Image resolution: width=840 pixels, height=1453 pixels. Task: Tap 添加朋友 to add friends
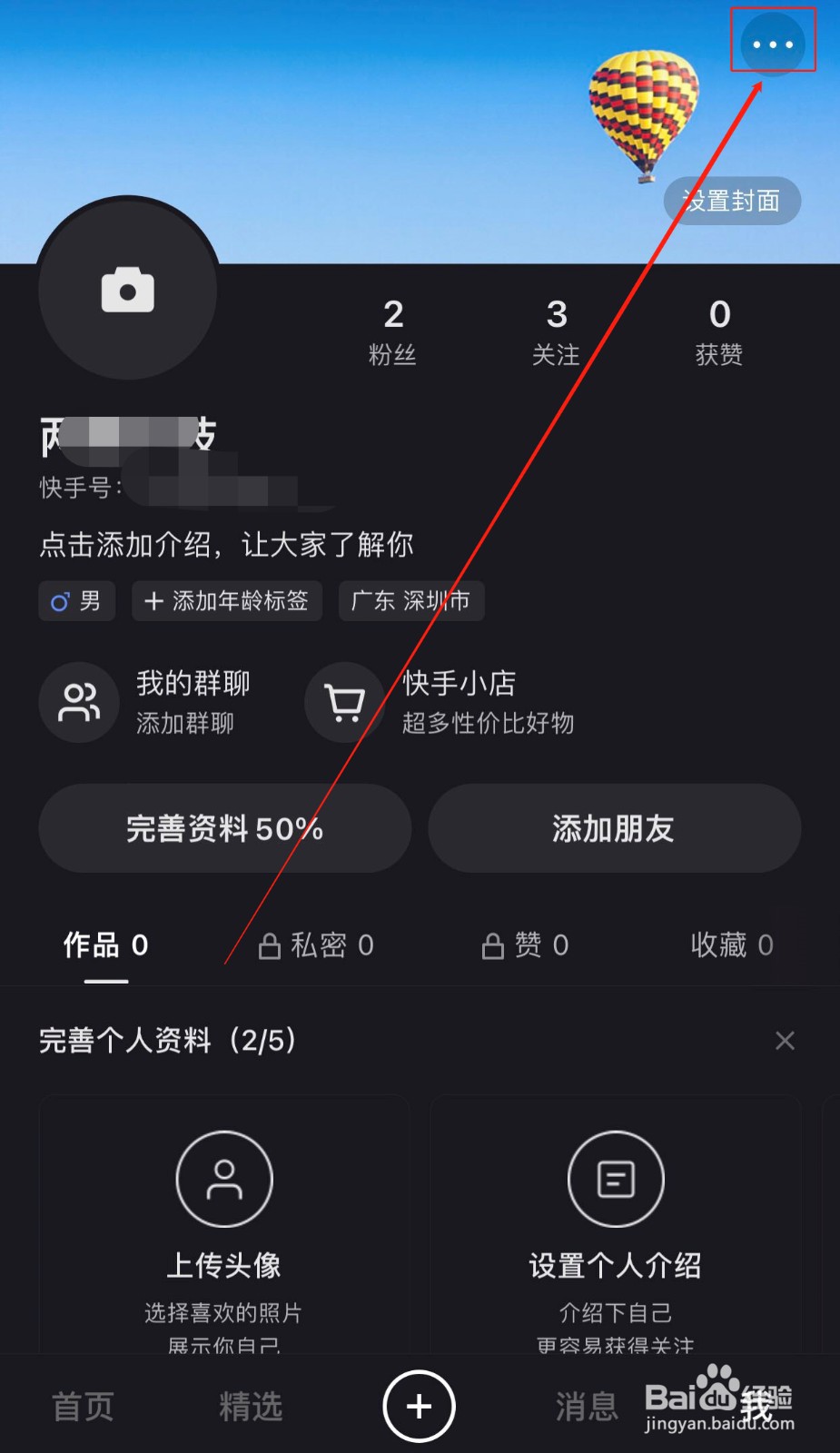(615, 828)
